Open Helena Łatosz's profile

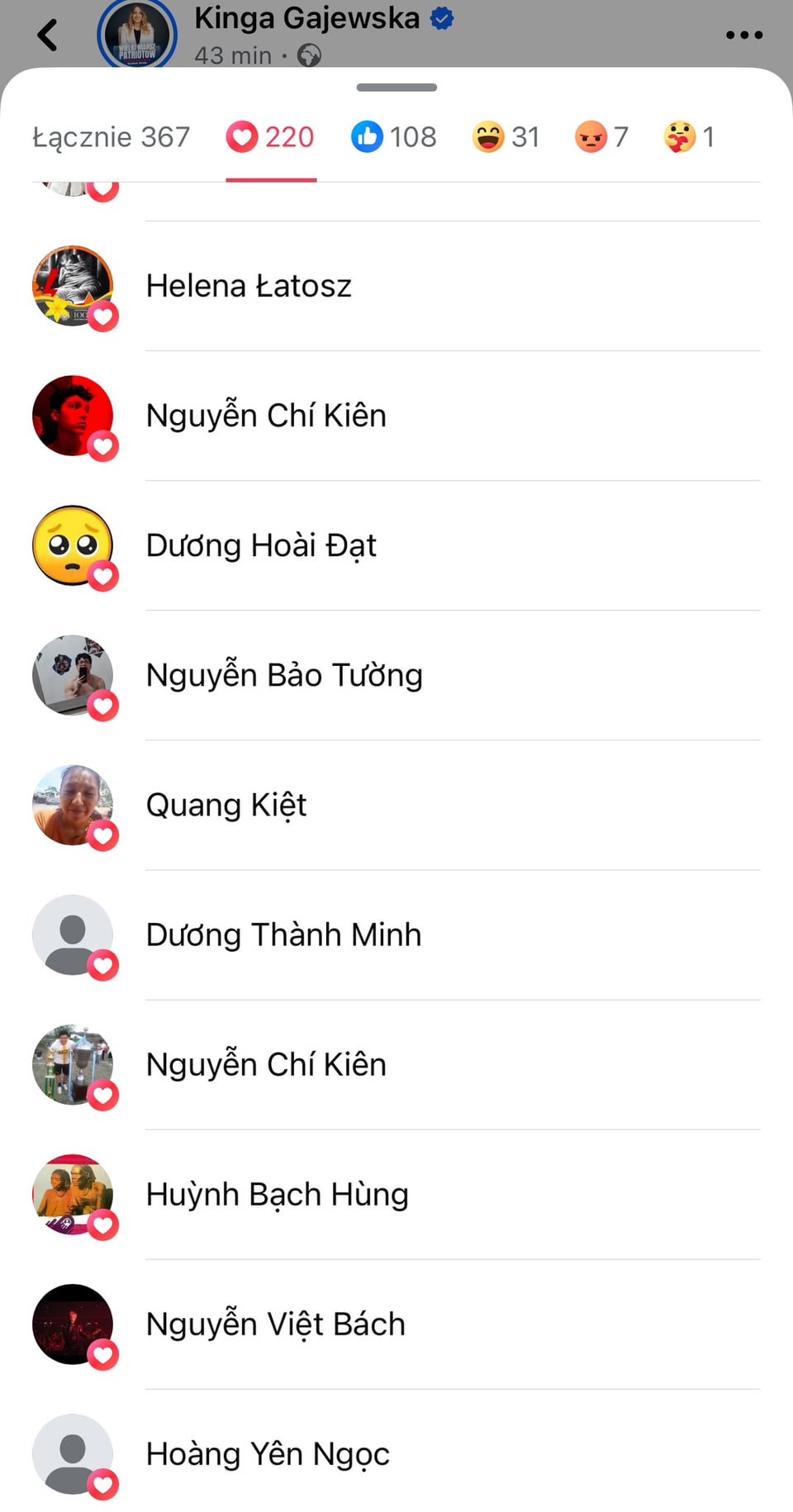tap(249, 286)
